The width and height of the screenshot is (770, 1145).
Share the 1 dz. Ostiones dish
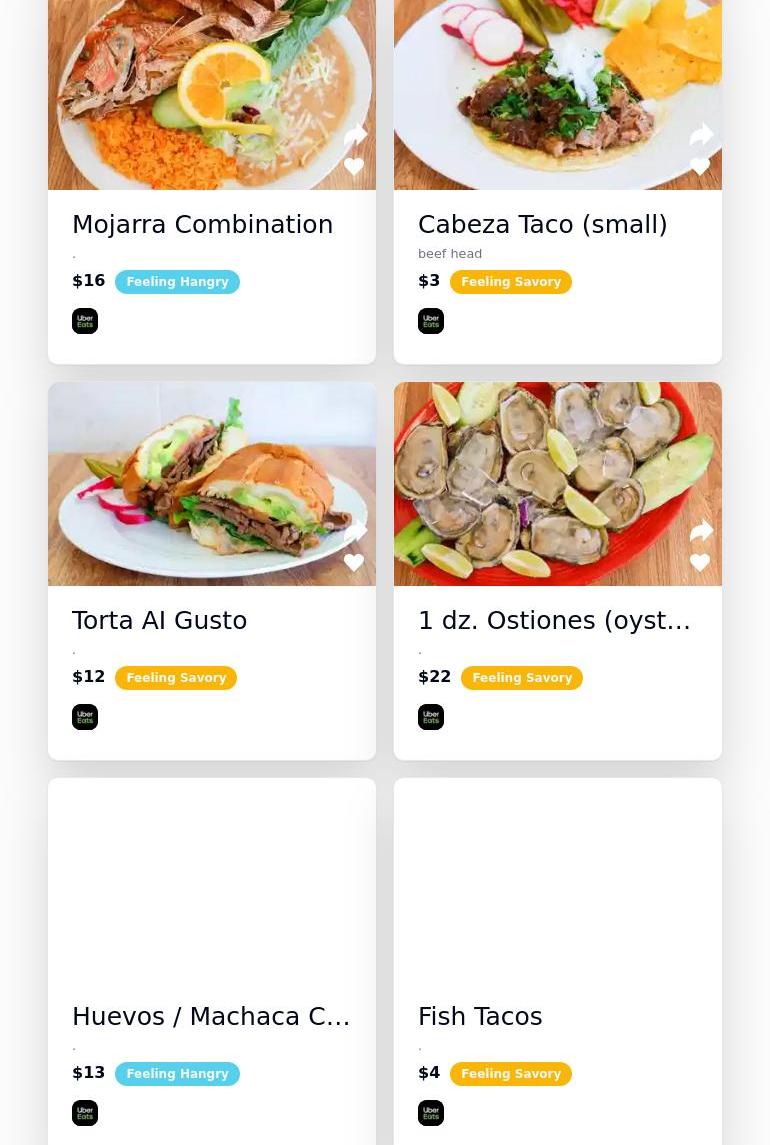[x=701, y=531]
